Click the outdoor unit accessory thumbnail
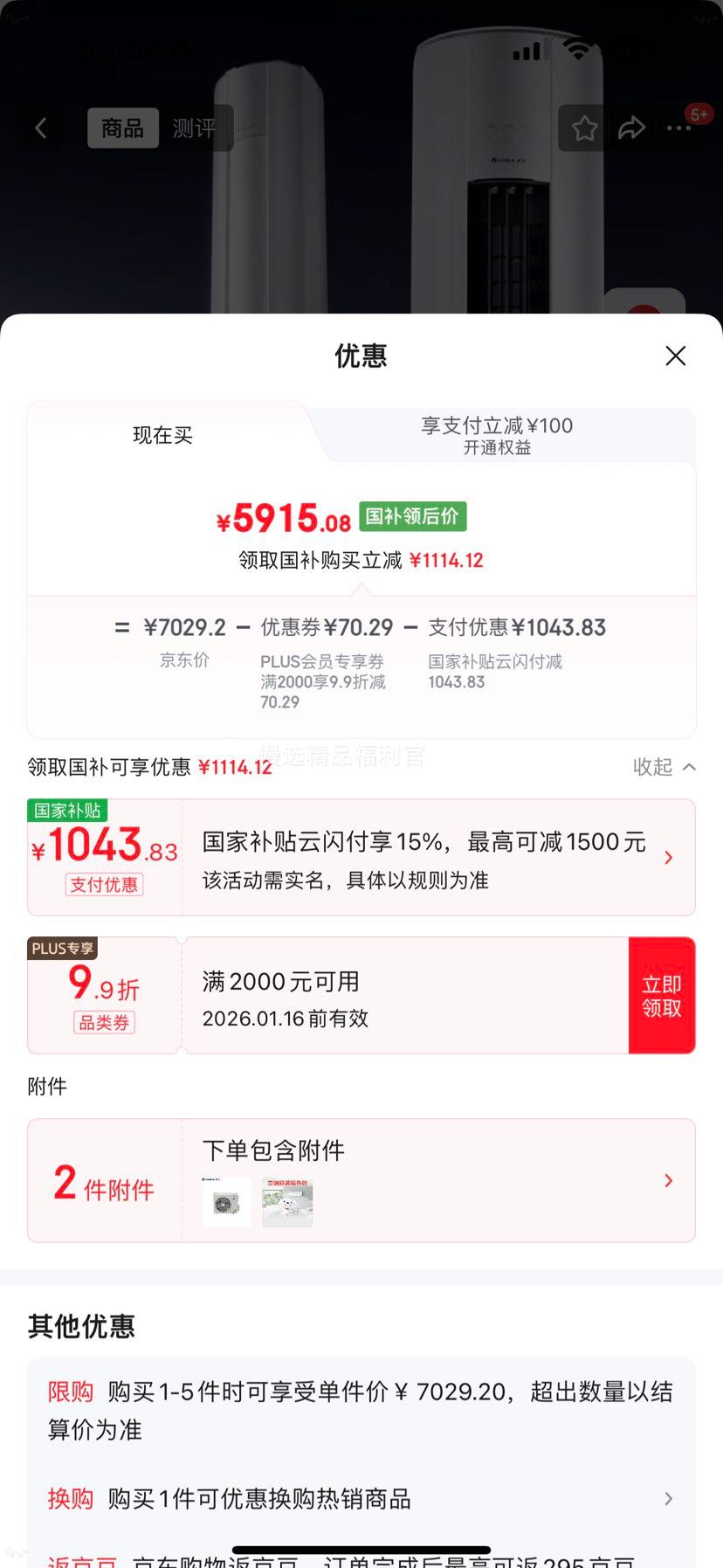This screenshot has height=1568, width=723. (226, 1202)
